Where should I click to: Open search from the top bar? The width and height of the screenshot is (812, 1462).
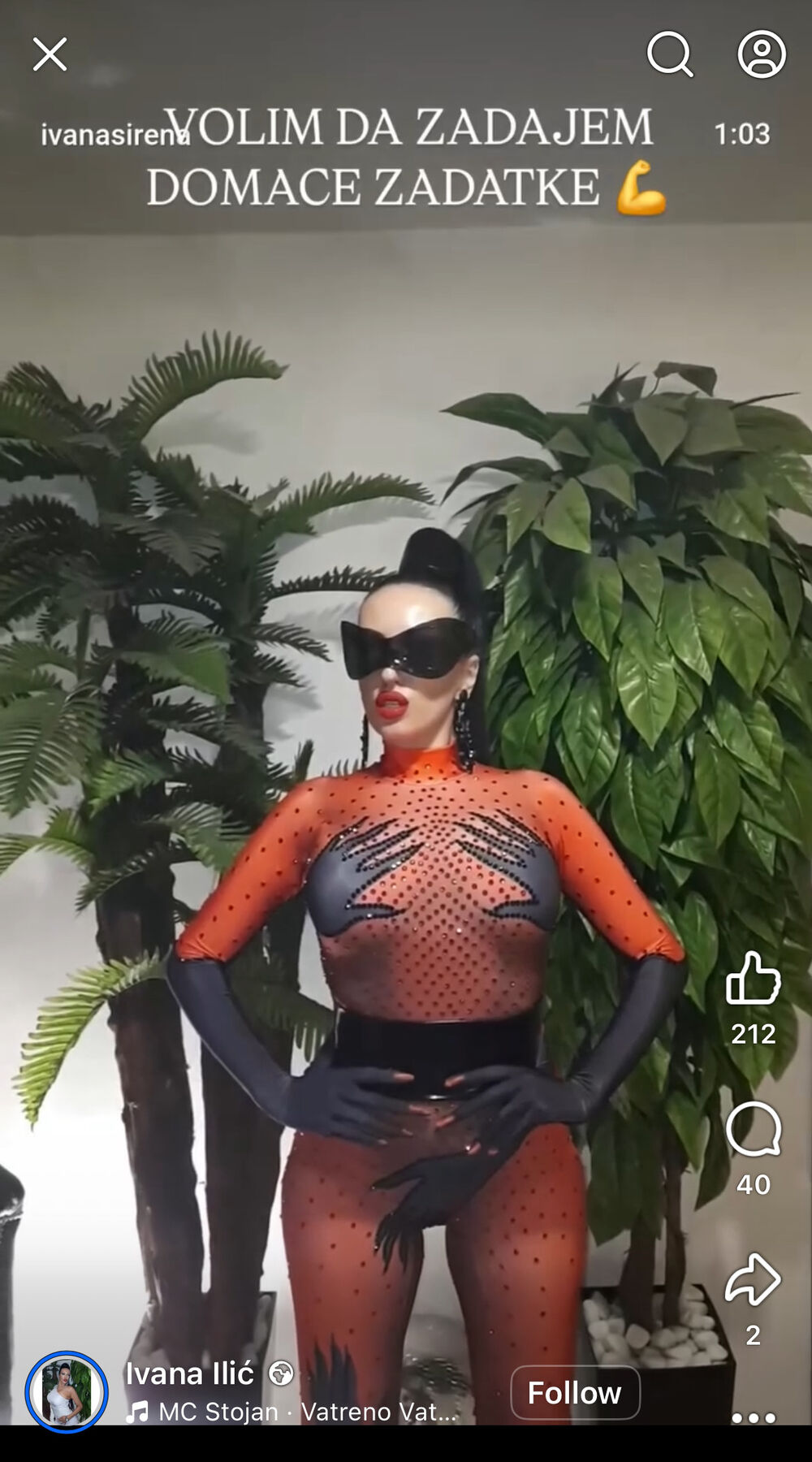pos(670,54)
